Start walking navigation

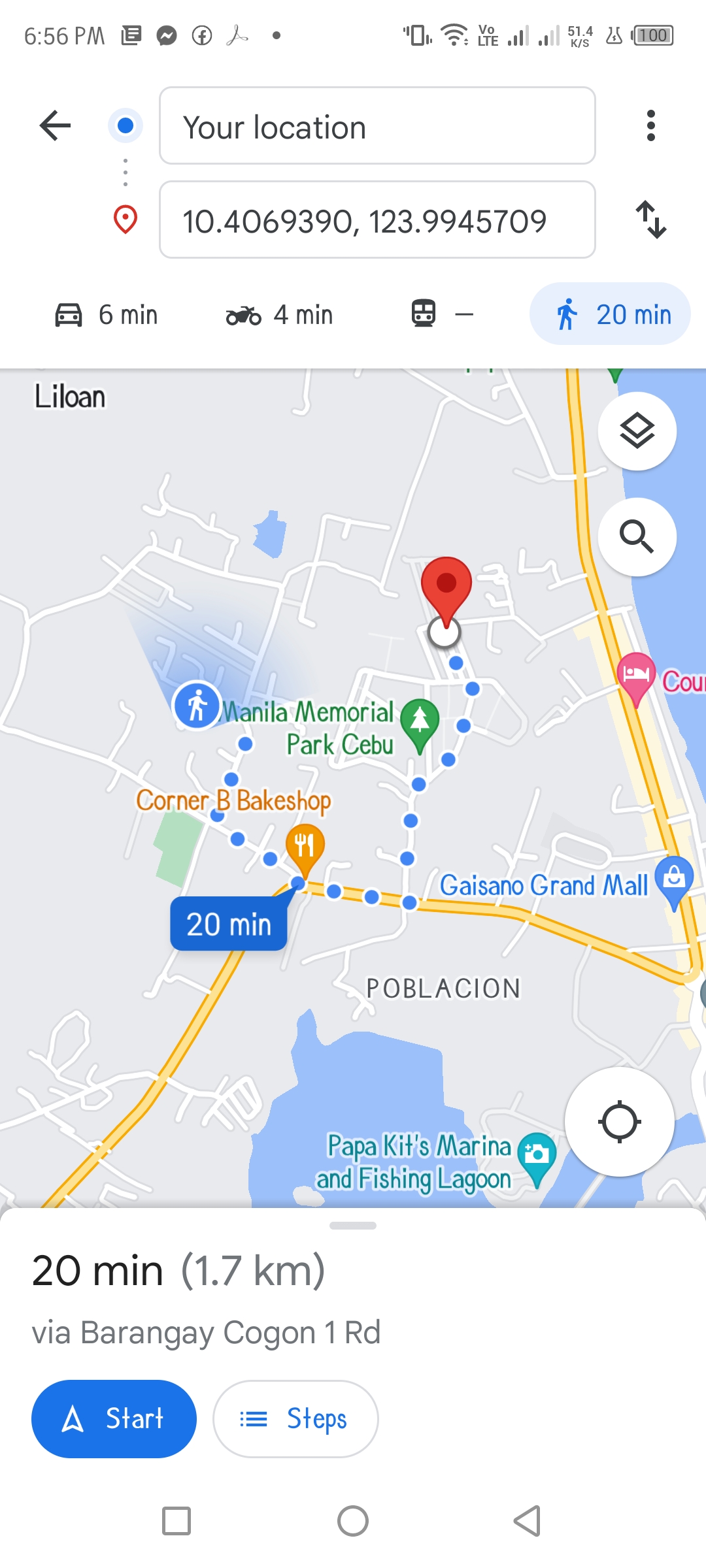(x=114, y=1418)
